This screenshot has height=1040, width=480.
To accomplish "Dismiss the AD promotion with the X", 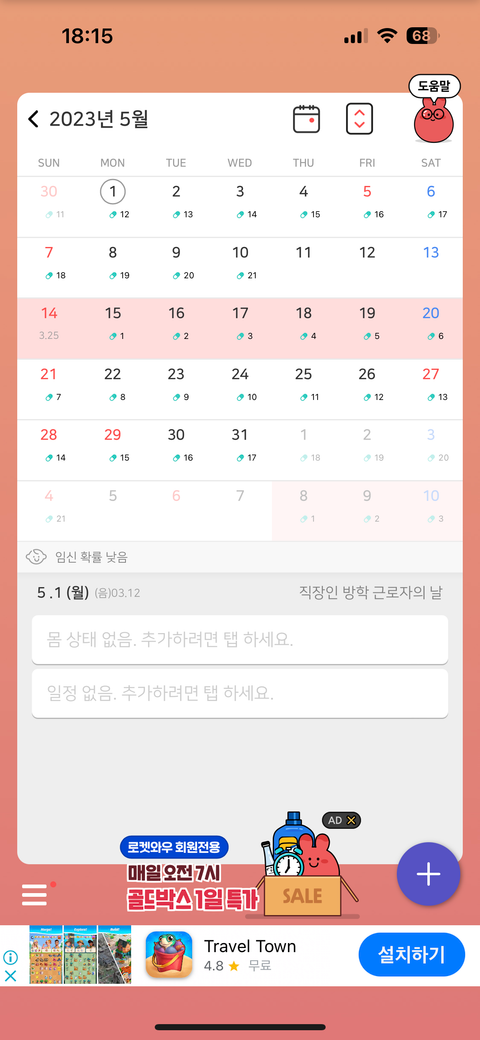I will coord(351,820).
